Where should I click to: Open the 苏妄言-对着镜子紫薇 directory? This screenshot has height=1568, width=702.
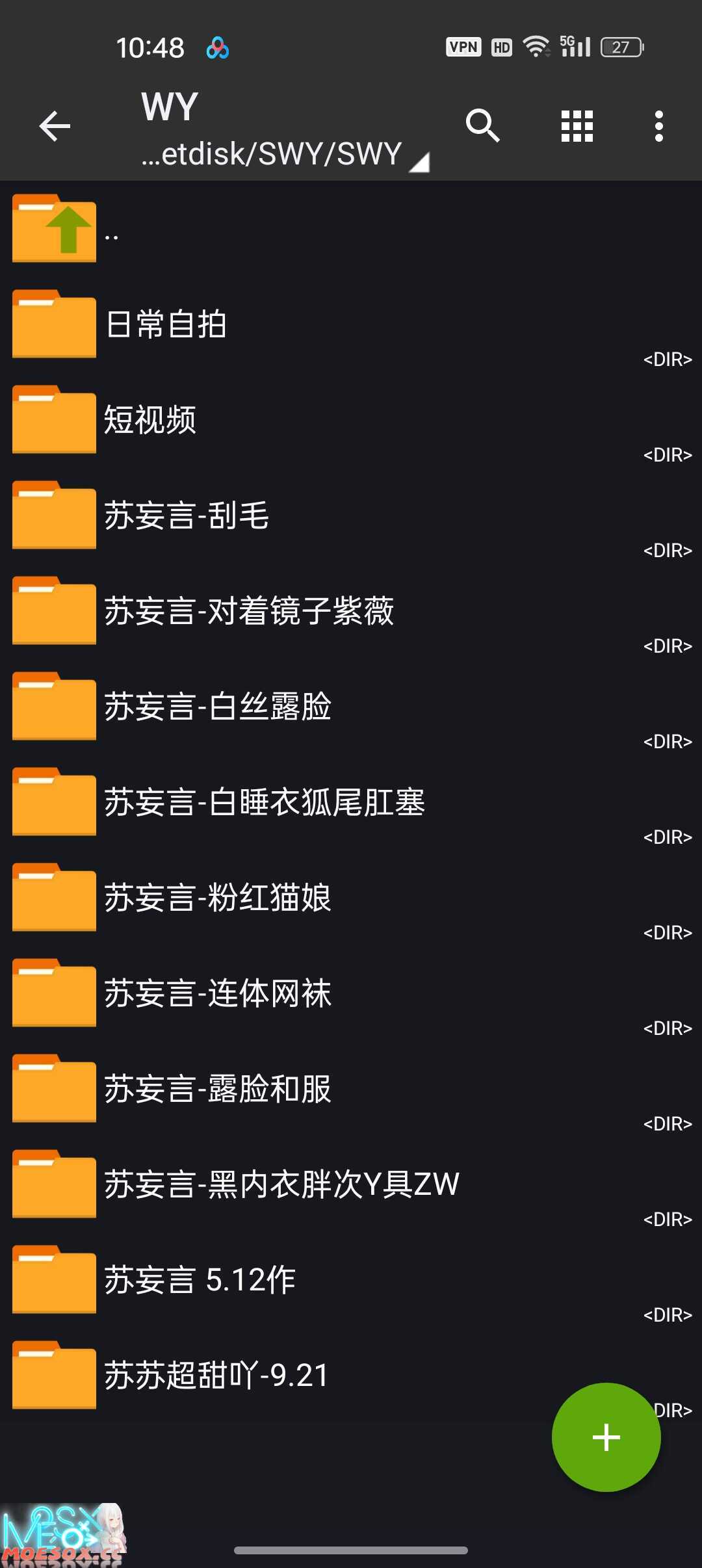coord(250,612)
